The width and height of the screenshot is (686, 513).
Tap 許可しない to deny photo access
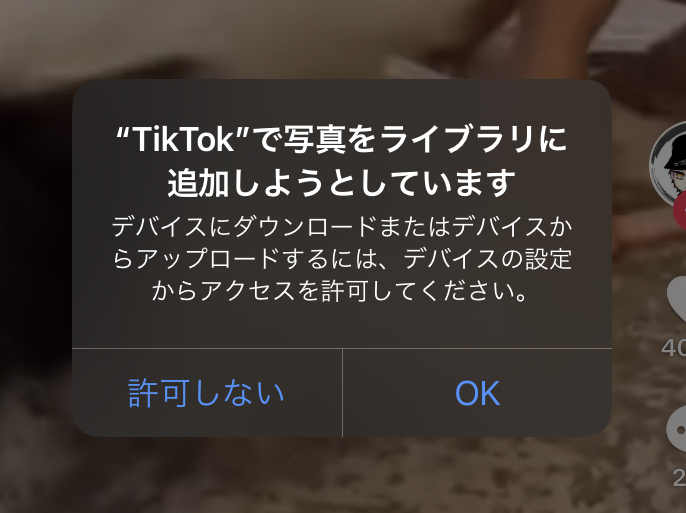(207, 393)
